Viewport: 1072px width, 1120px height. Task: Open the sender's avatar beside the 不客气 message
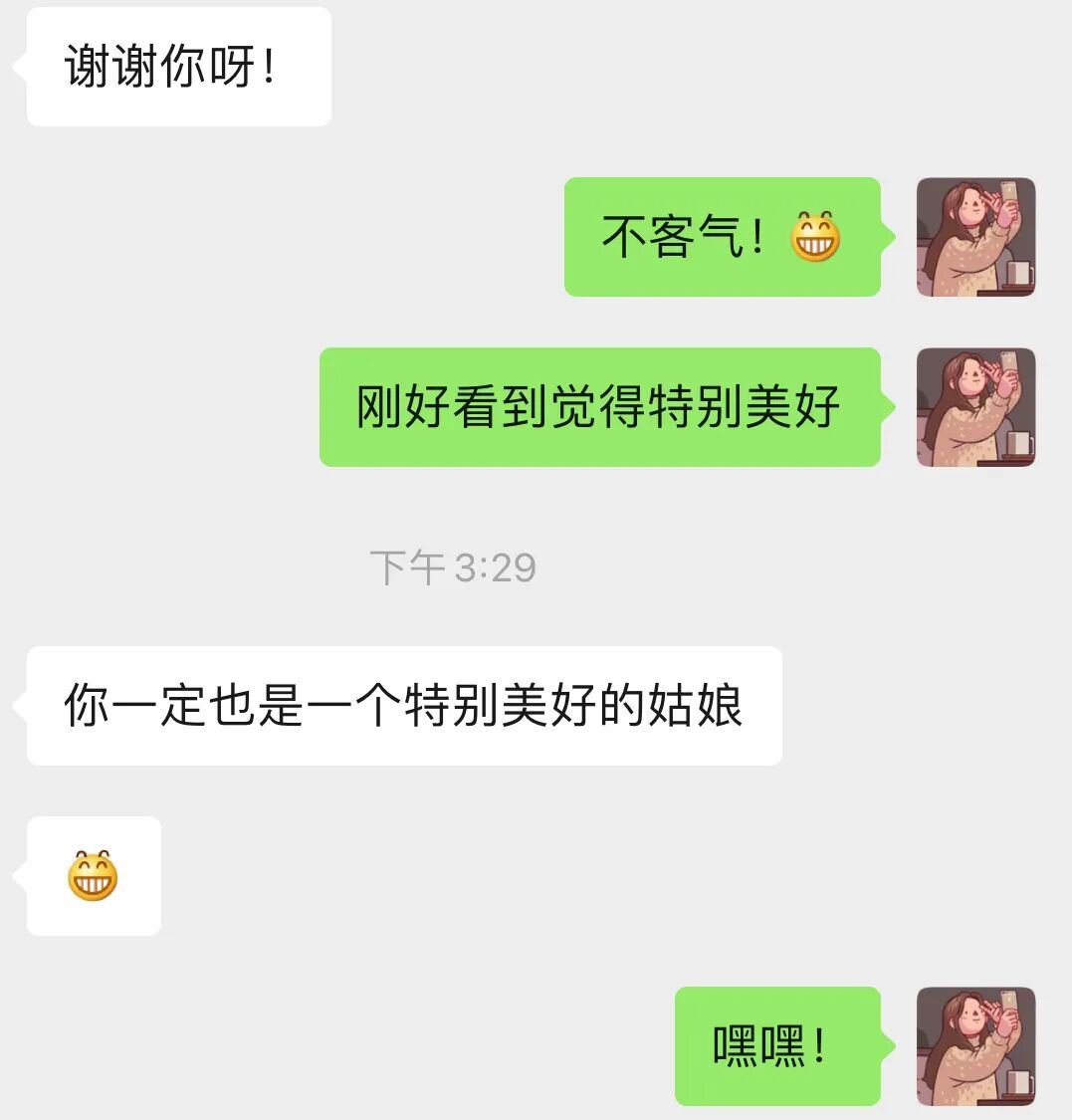pyautogui.click(x=975, y=237)
